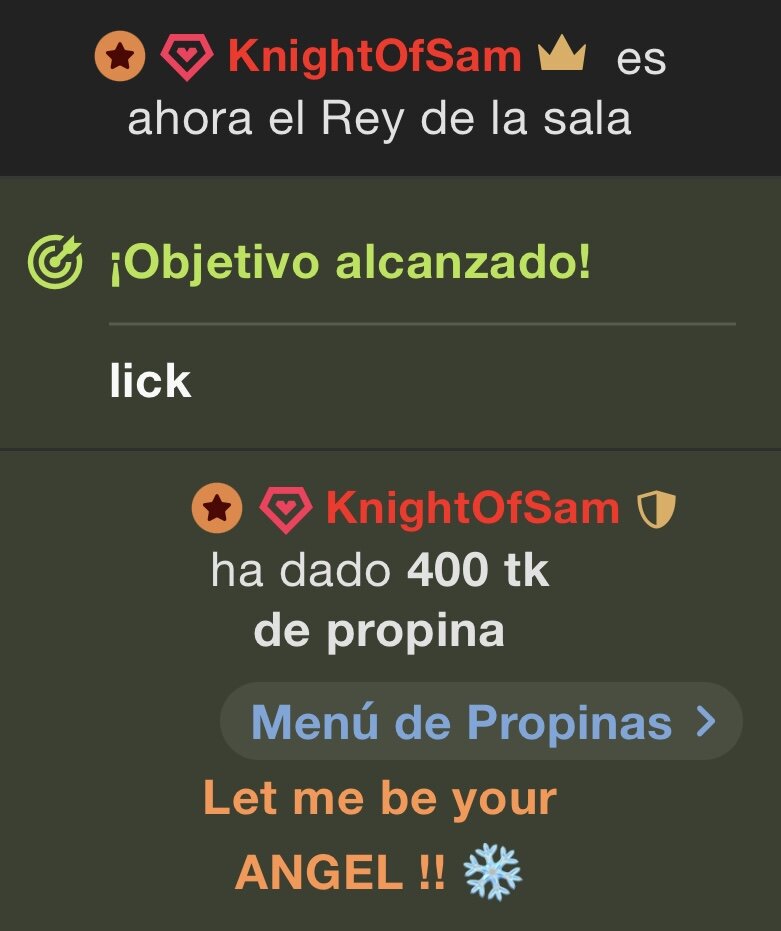The image size is (781, 931).
Task: Tap KnightOfSam's name in the 400 tk tip message
Action: pyautogui.click(x=472, y=509)
